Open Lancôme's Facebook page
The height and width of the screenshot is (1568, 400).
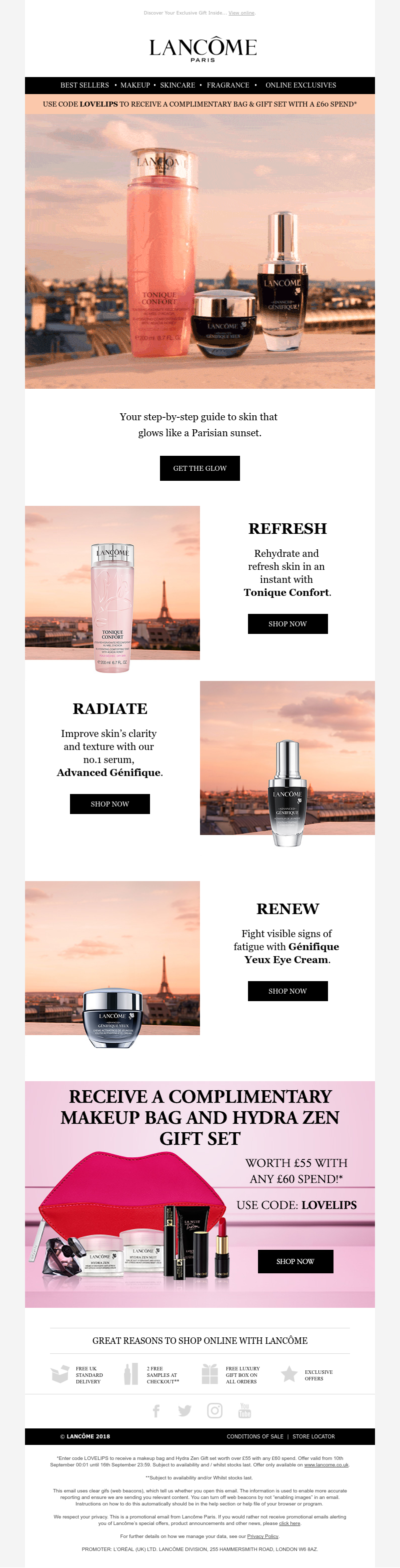pyautogui.click(x=156, y=1410)
